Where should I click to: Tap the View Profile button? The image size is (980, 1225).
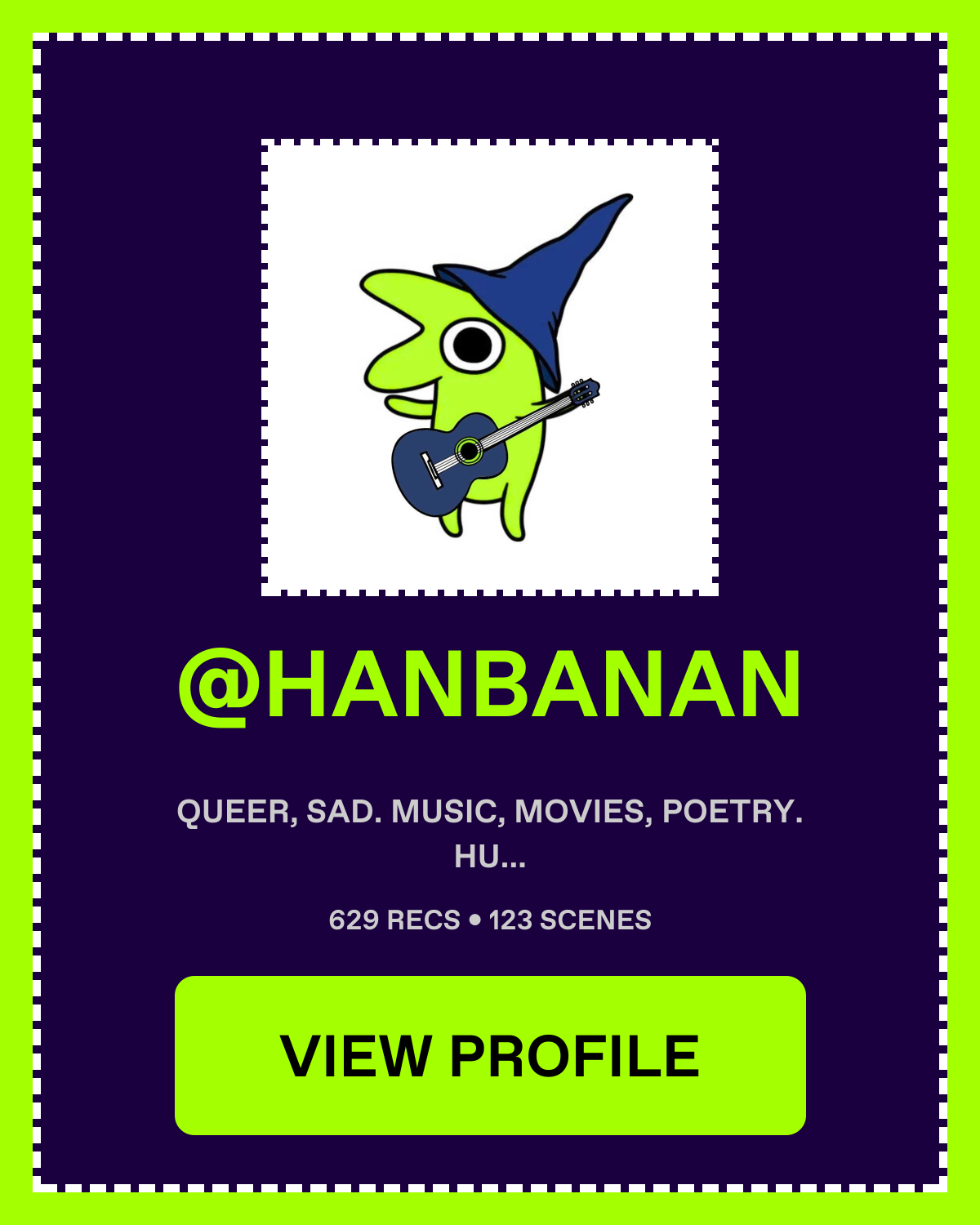pos(490,1055)
